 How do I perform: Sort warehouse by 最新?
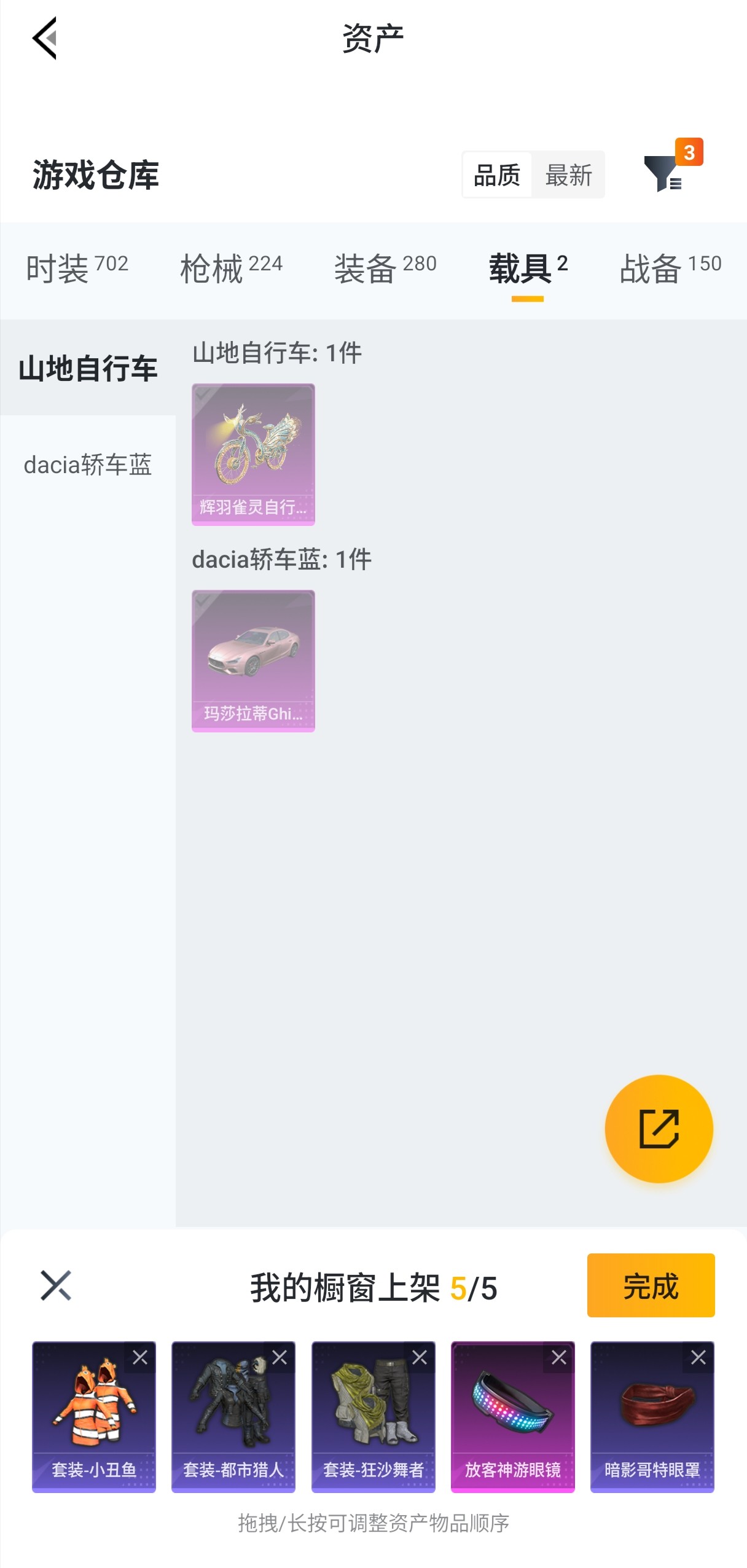pos(568,175)
